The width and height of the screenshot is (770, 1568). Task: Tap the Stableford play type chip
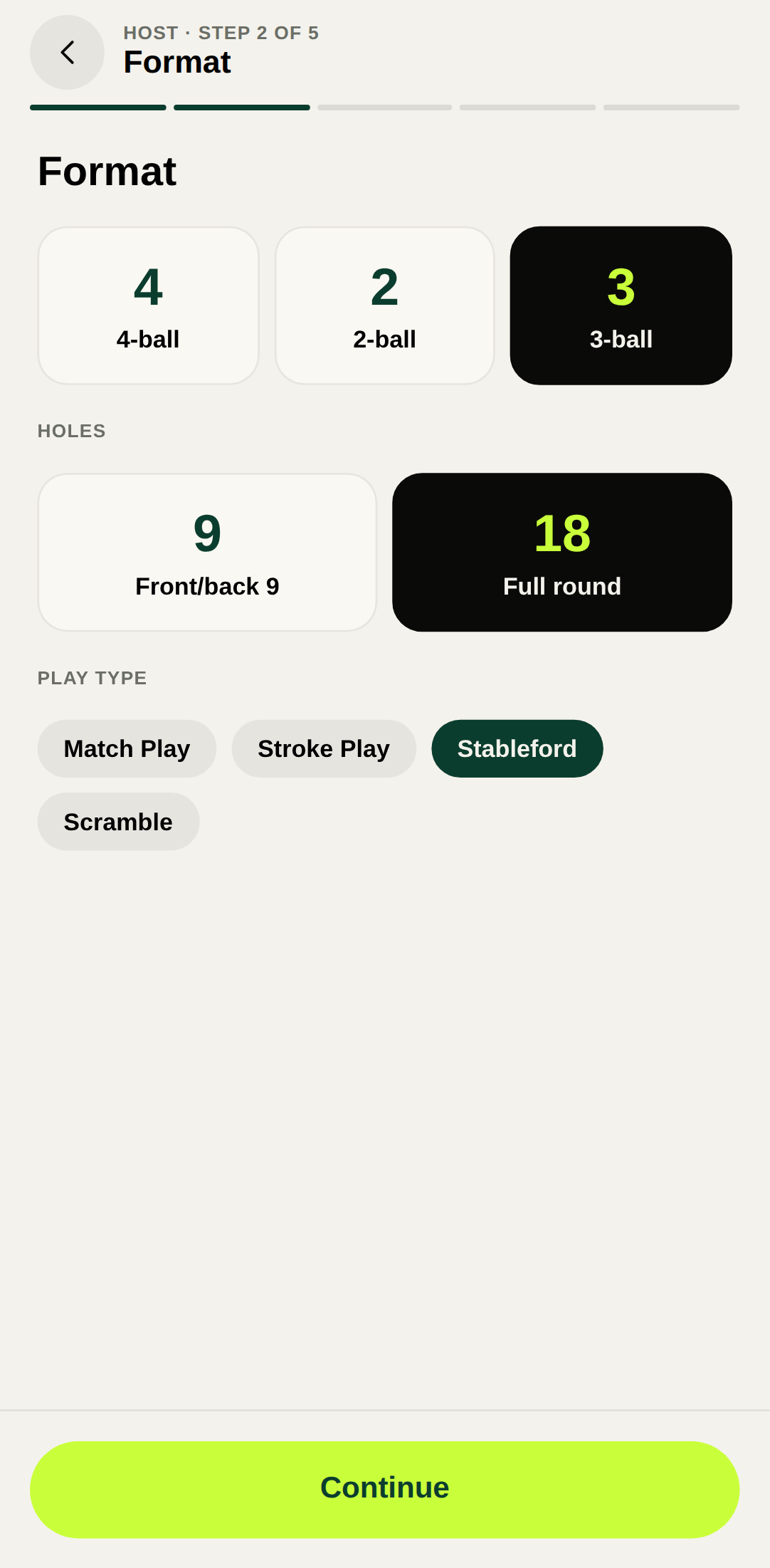(517, 748)
